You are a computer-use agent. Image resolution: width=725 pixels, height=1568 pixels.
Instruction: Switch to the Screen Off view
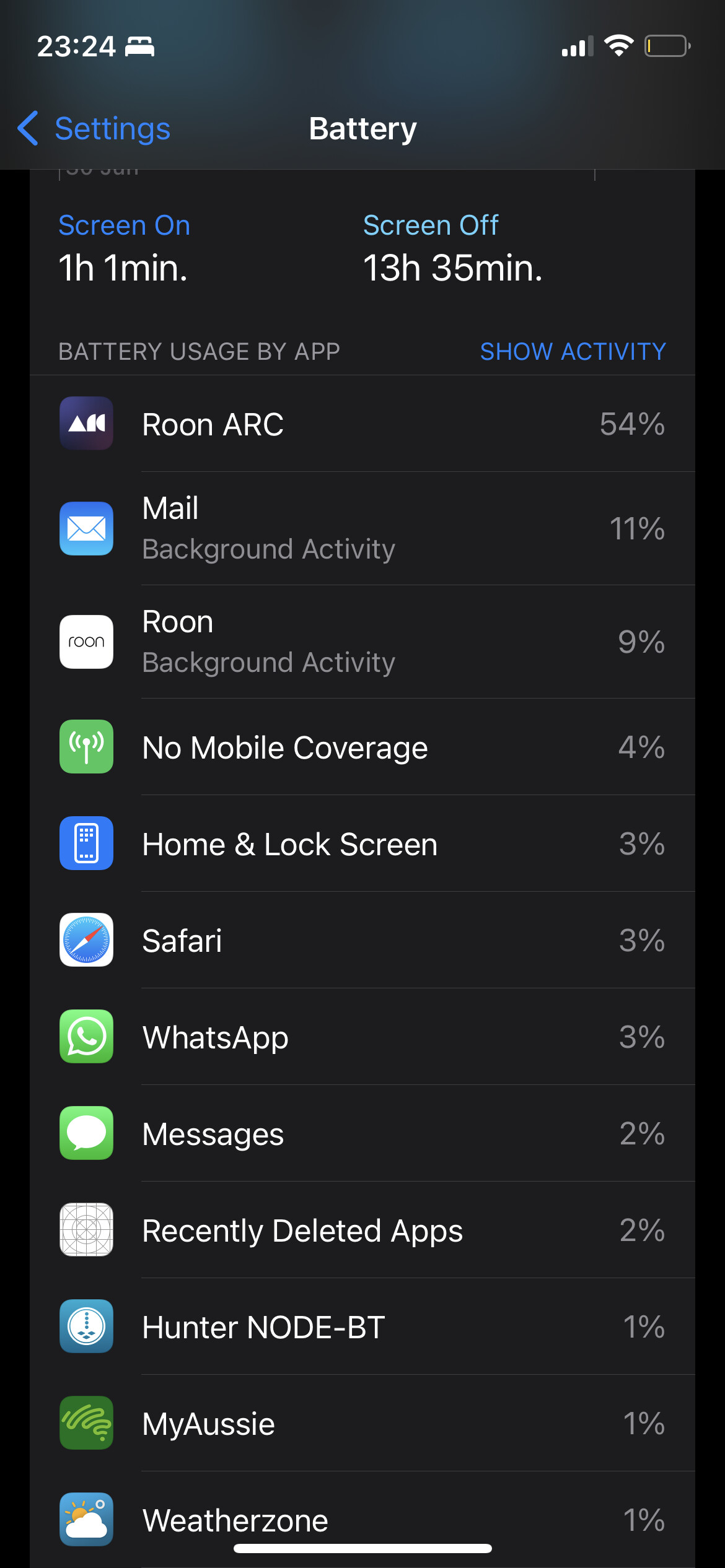[x=431, y=225]
